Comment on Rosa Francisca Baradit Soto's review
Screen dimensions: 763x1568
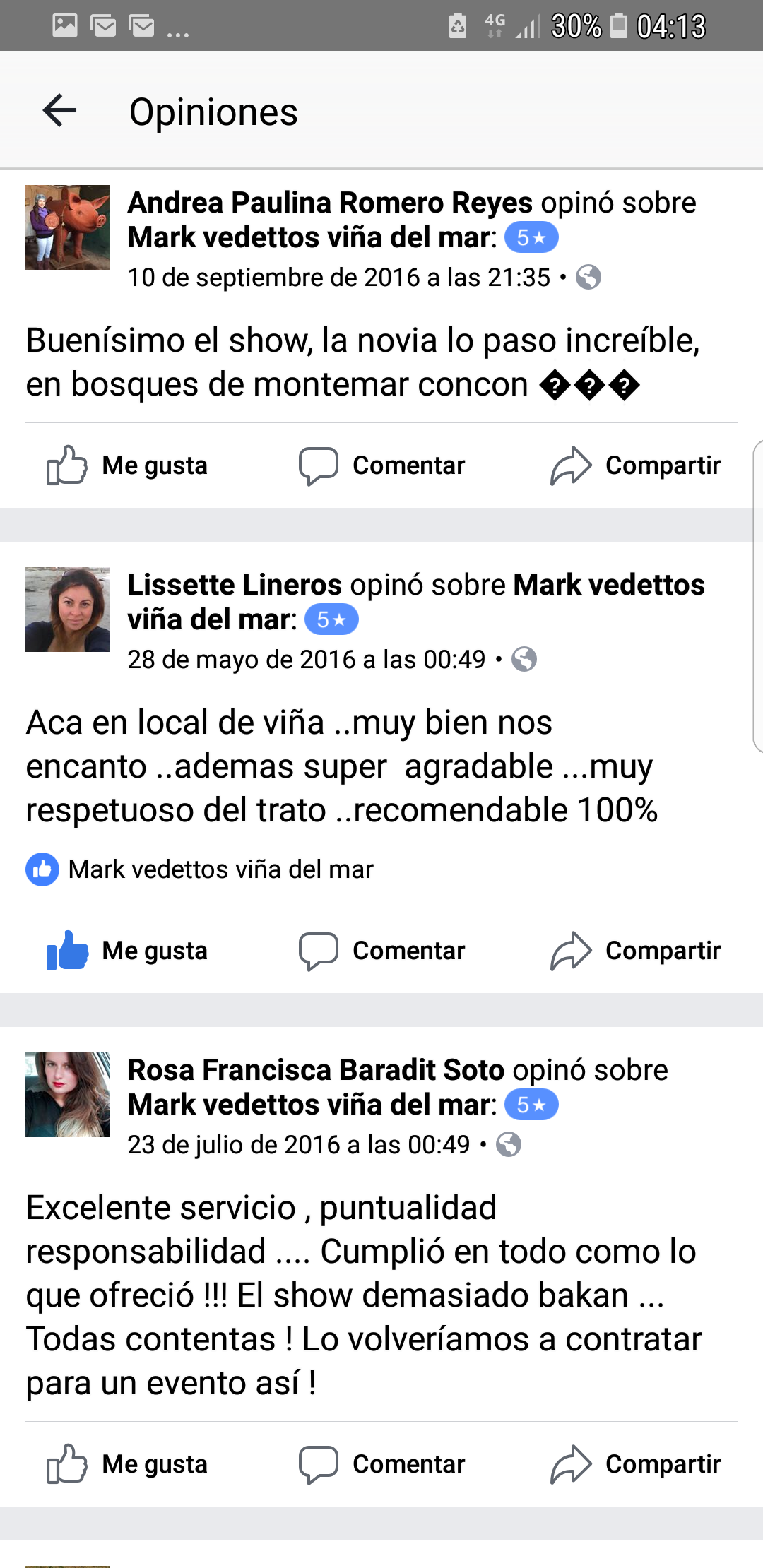(x=381, y=1464)
